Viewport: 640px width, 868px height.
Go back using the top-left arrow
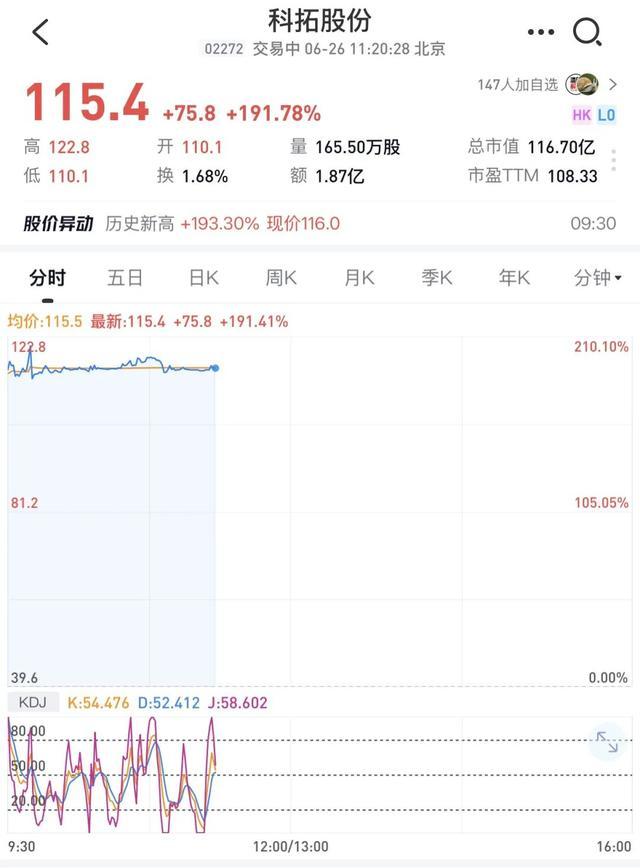coord(40,32)
